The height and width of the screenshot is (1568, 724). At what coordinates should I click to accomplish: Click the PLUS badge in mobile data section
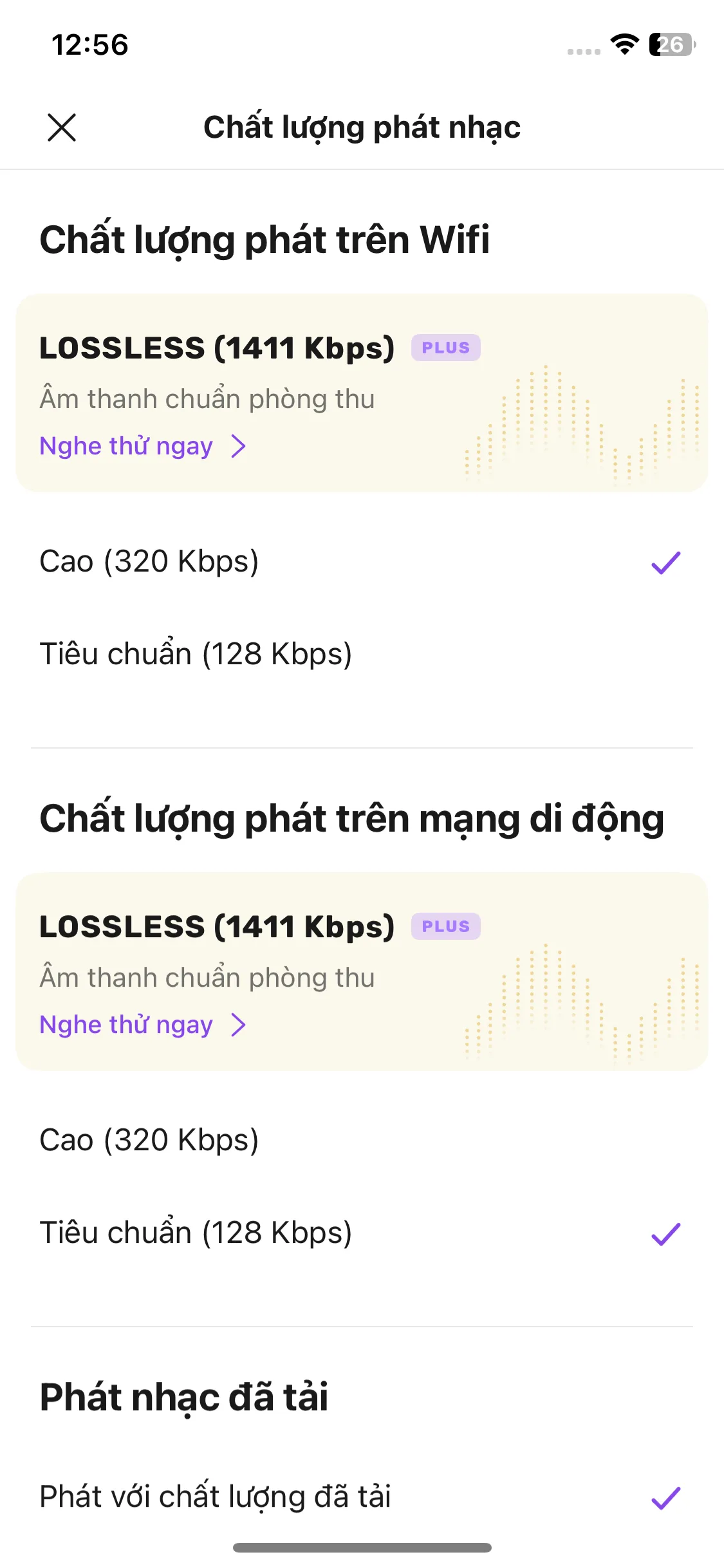pyautogui.click(x=446, y=926)
